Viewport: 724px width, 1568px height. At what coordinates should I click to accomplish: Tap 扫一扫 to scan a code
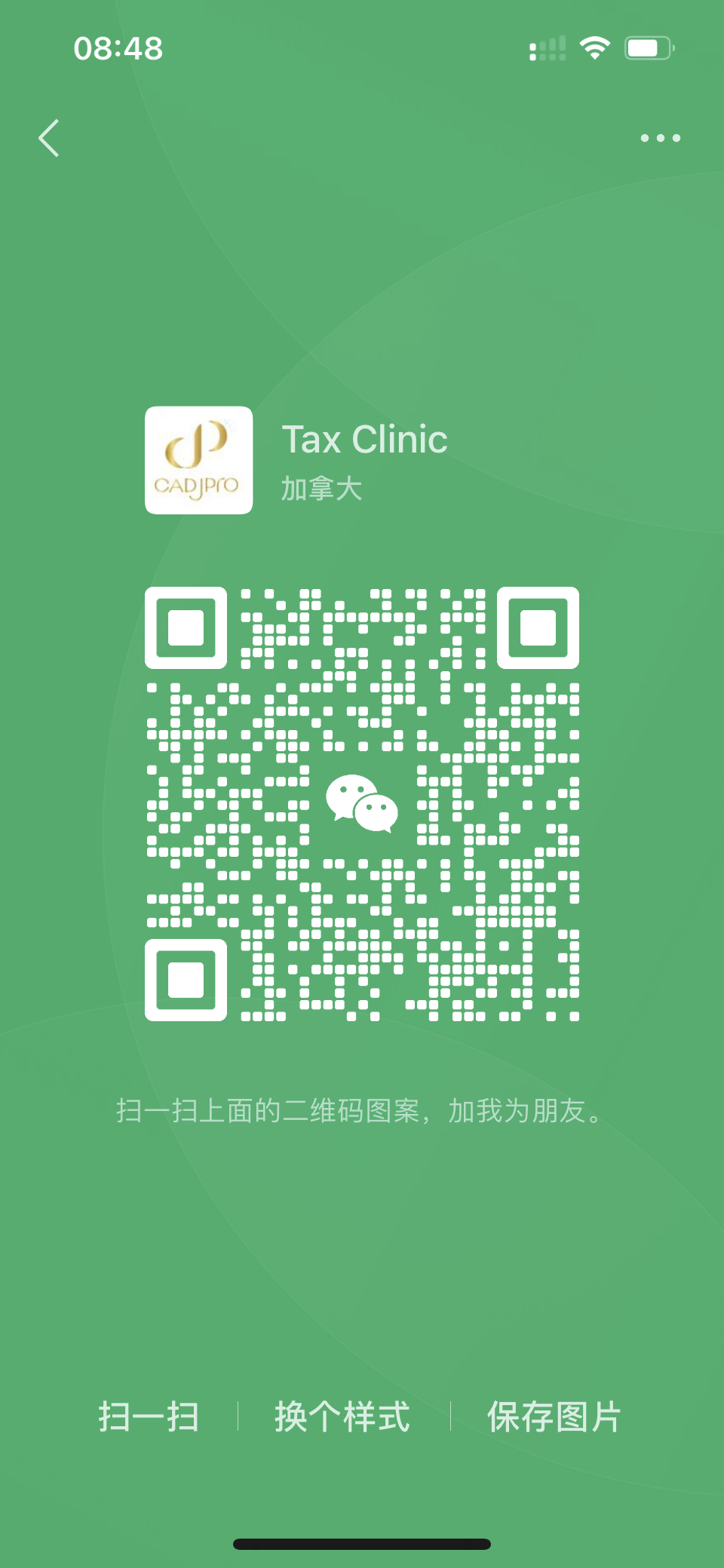(149, 1416)
